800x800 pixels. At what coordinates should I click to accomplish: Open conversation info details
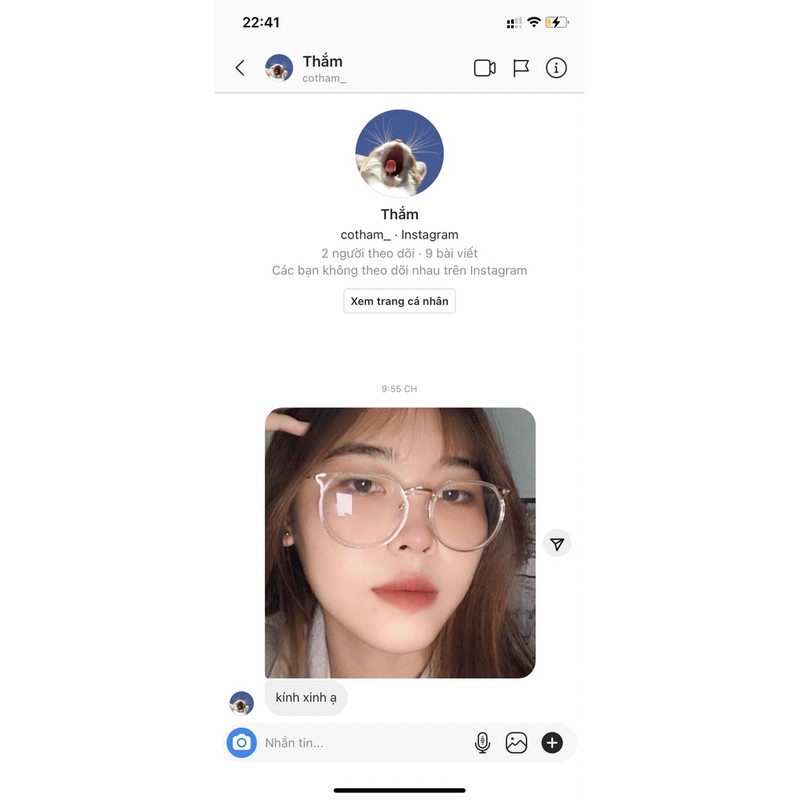(556, 68)
